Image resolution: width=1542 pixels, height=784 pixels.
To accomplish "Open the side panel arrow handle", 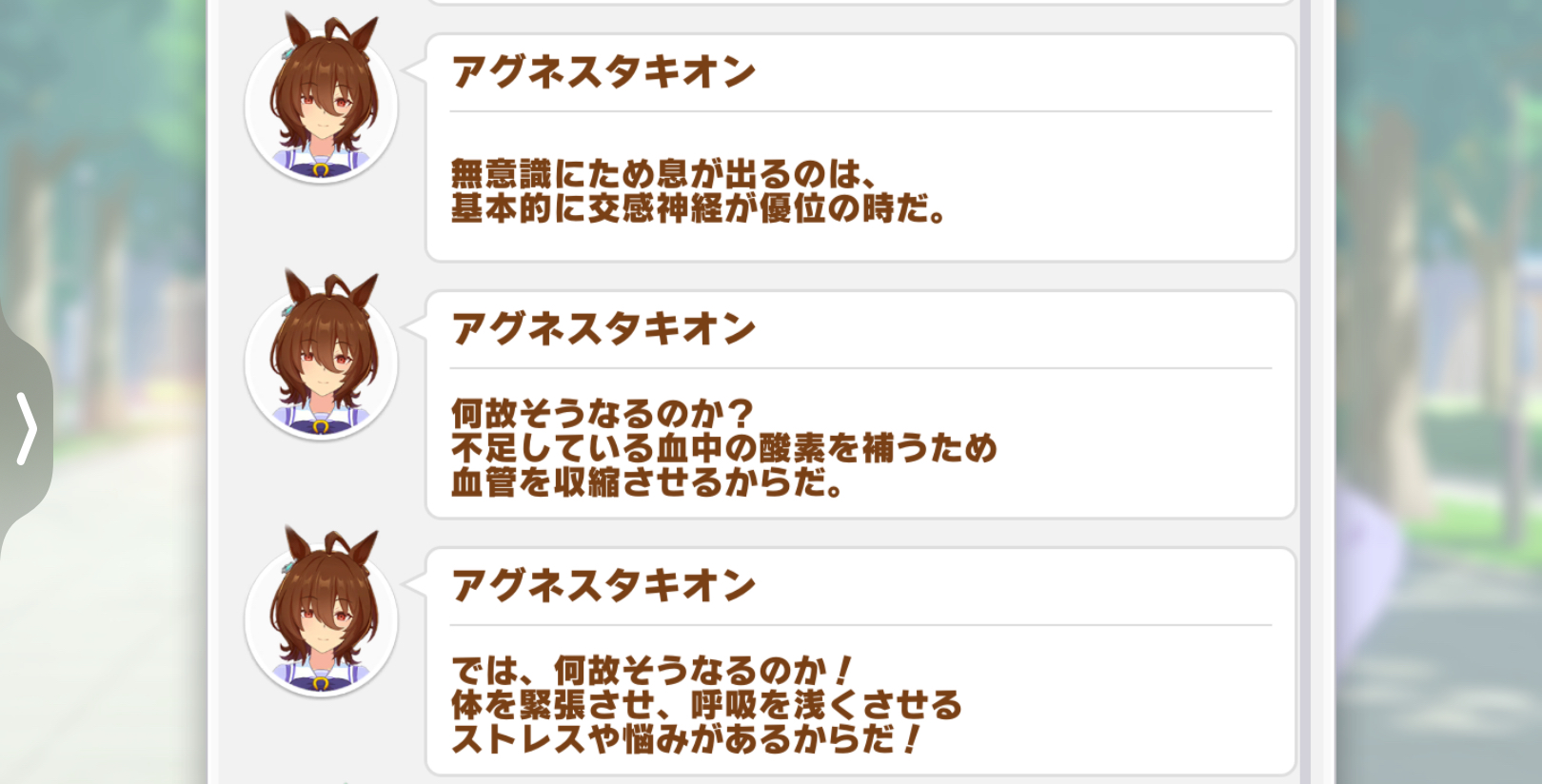I will coord(26,430).
